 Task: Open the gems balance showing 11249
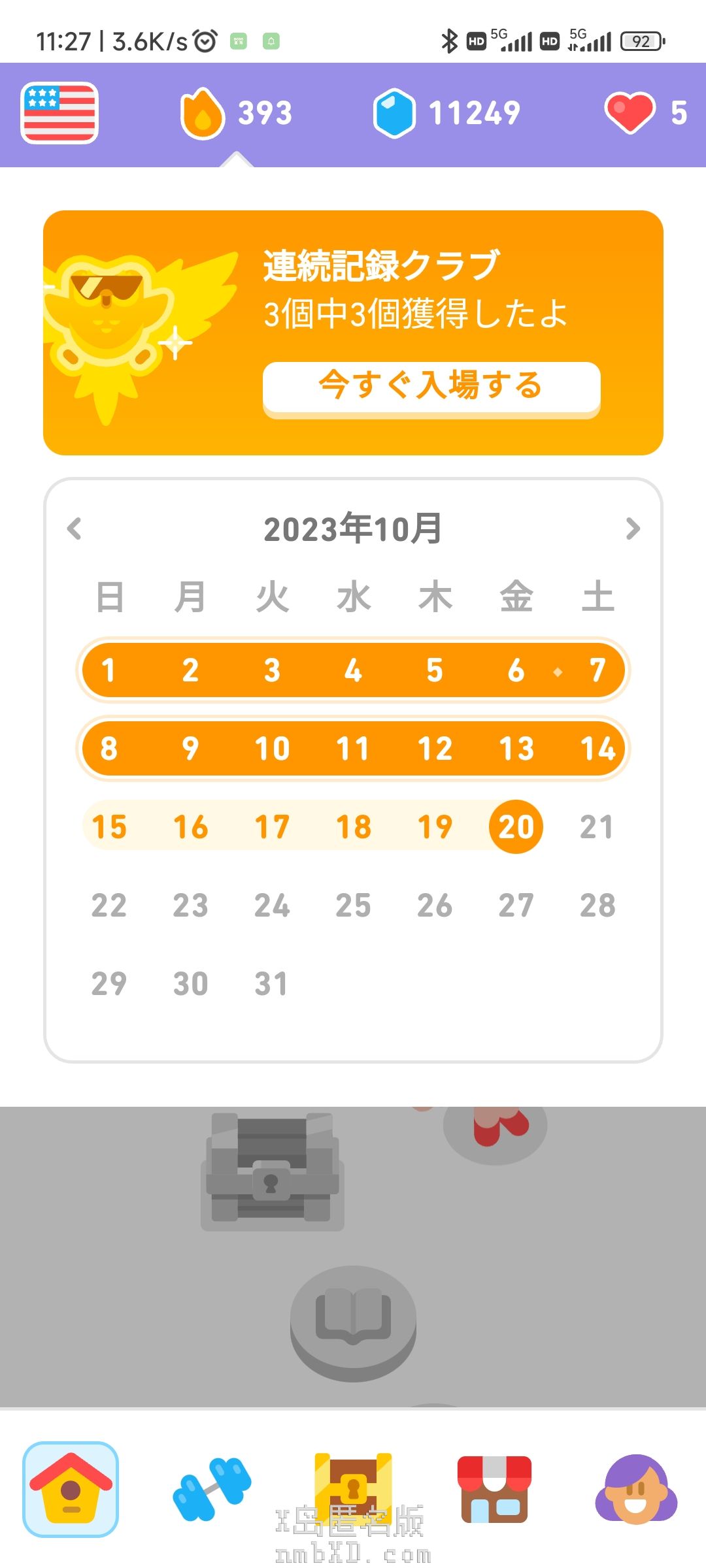tap(447, 113)
